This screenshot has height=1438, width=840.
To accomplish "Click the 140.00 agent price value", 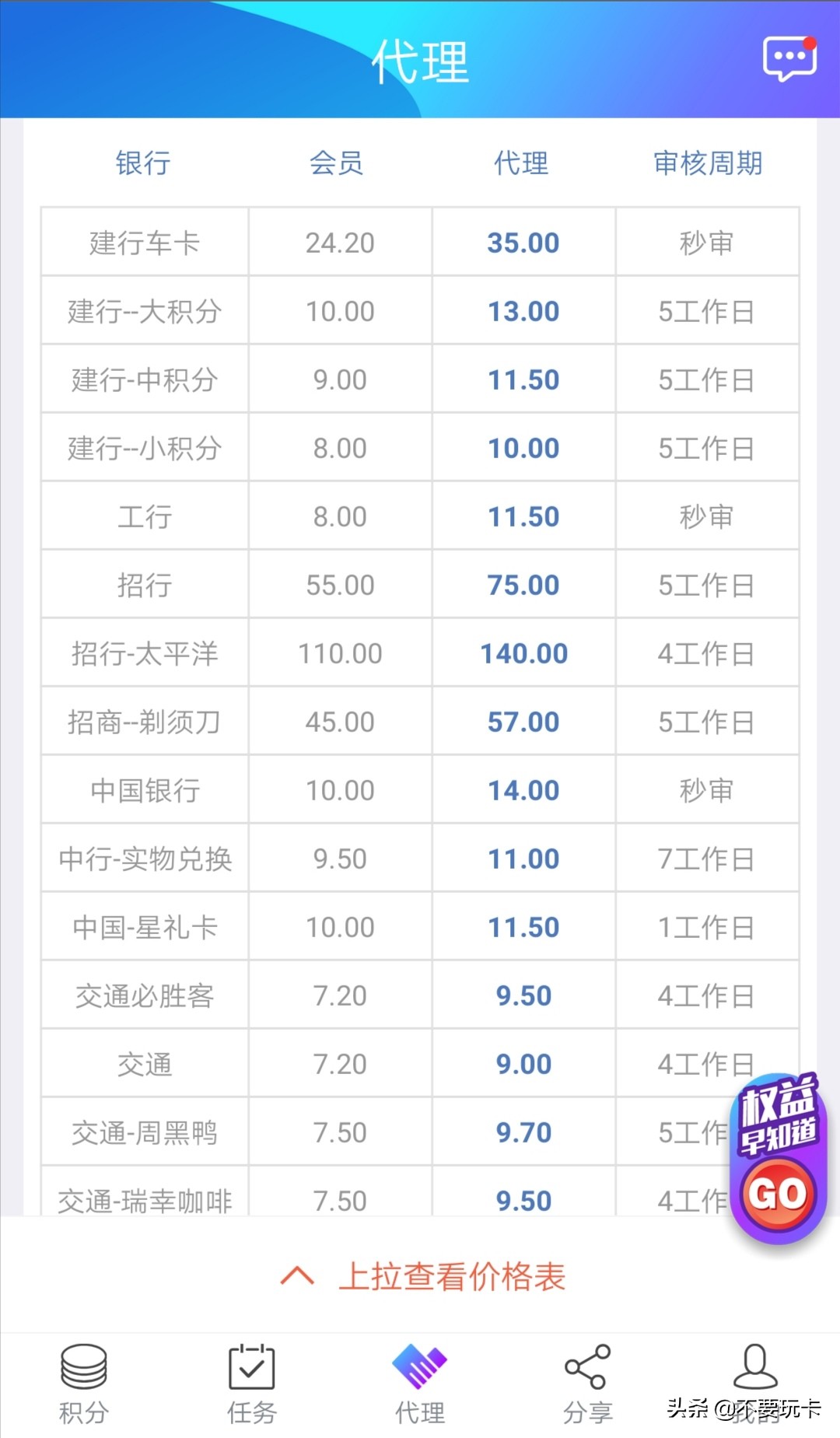I will pos(523,653).
